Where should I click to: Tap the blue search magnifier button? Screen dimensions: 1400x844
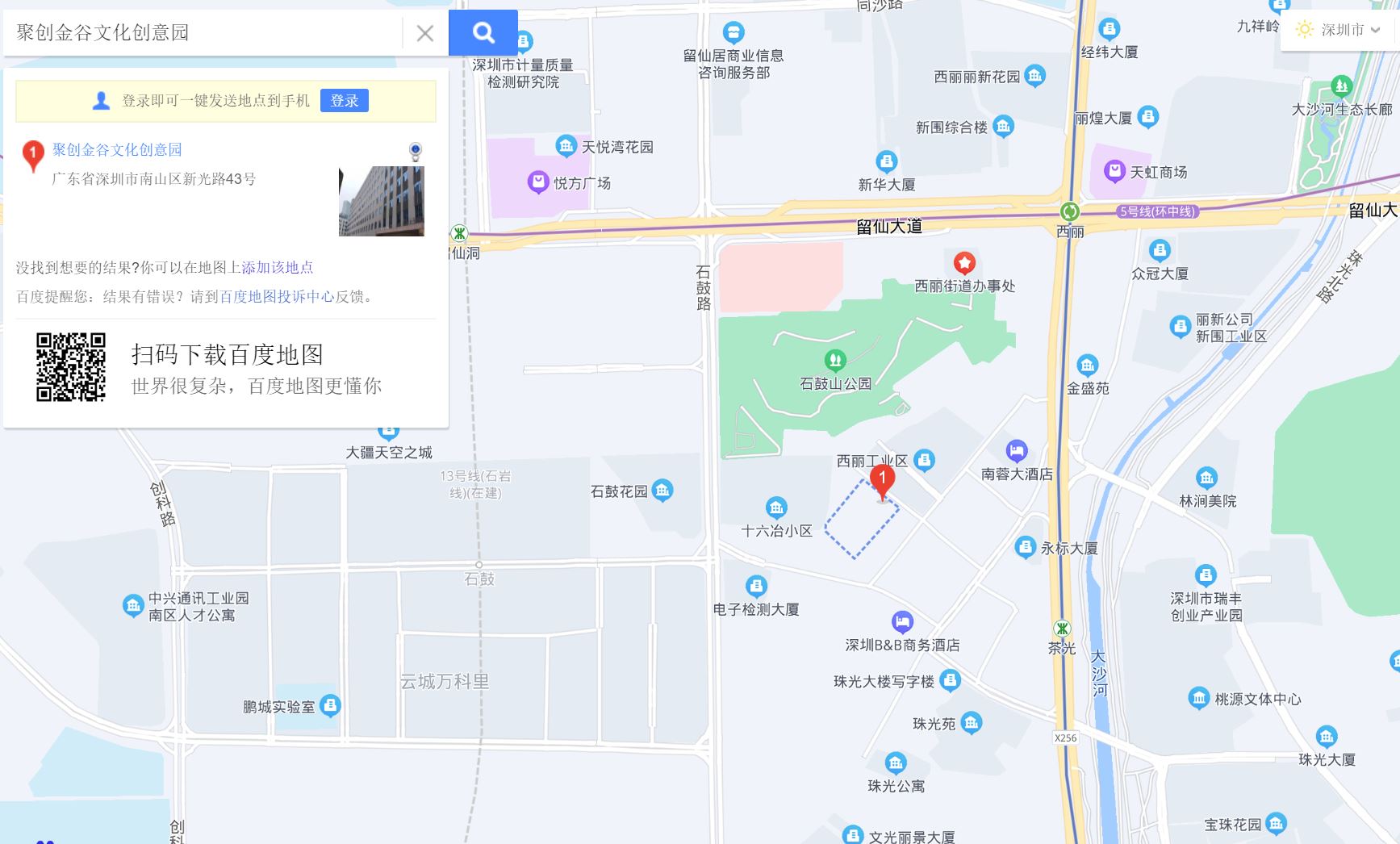coord(483,33)
